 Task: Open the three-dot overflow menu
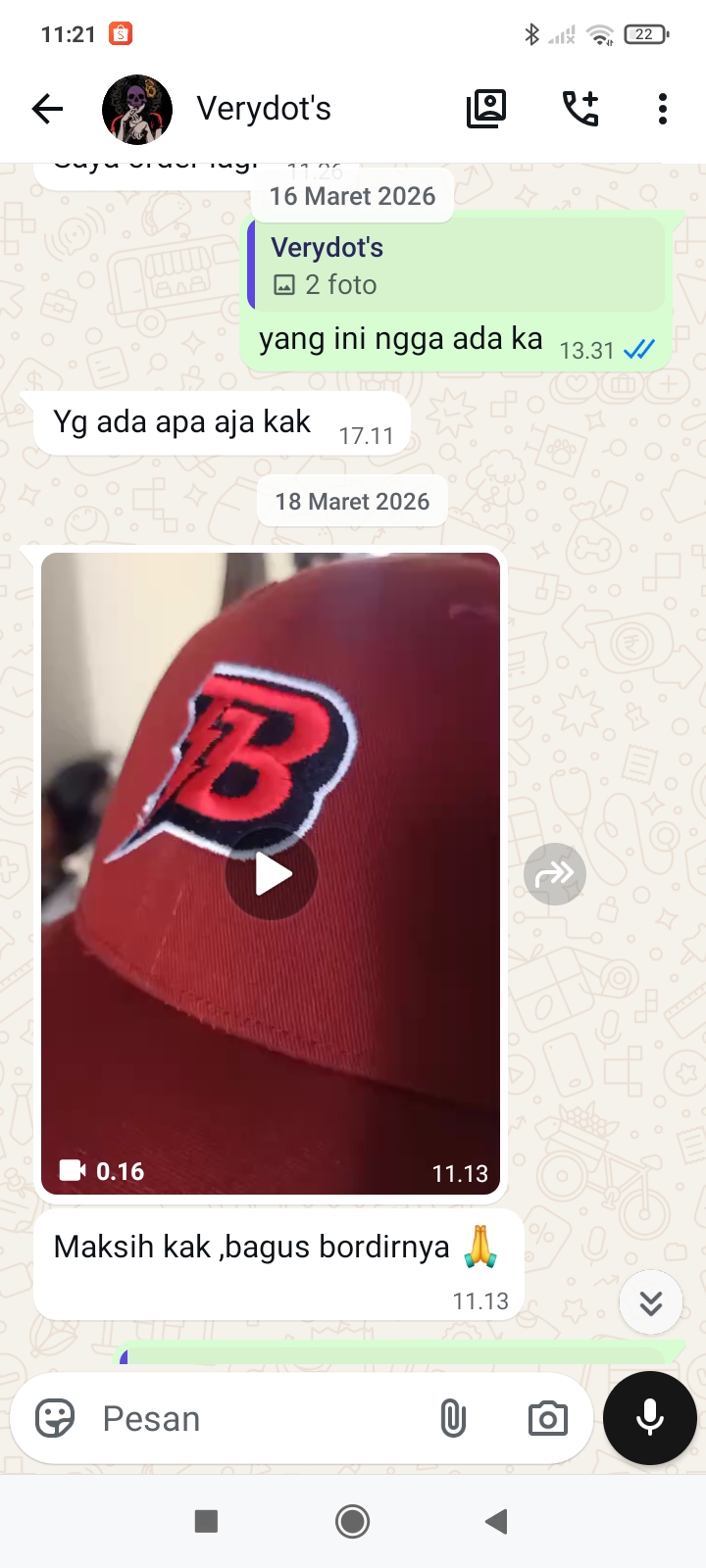tap(663, 109)
